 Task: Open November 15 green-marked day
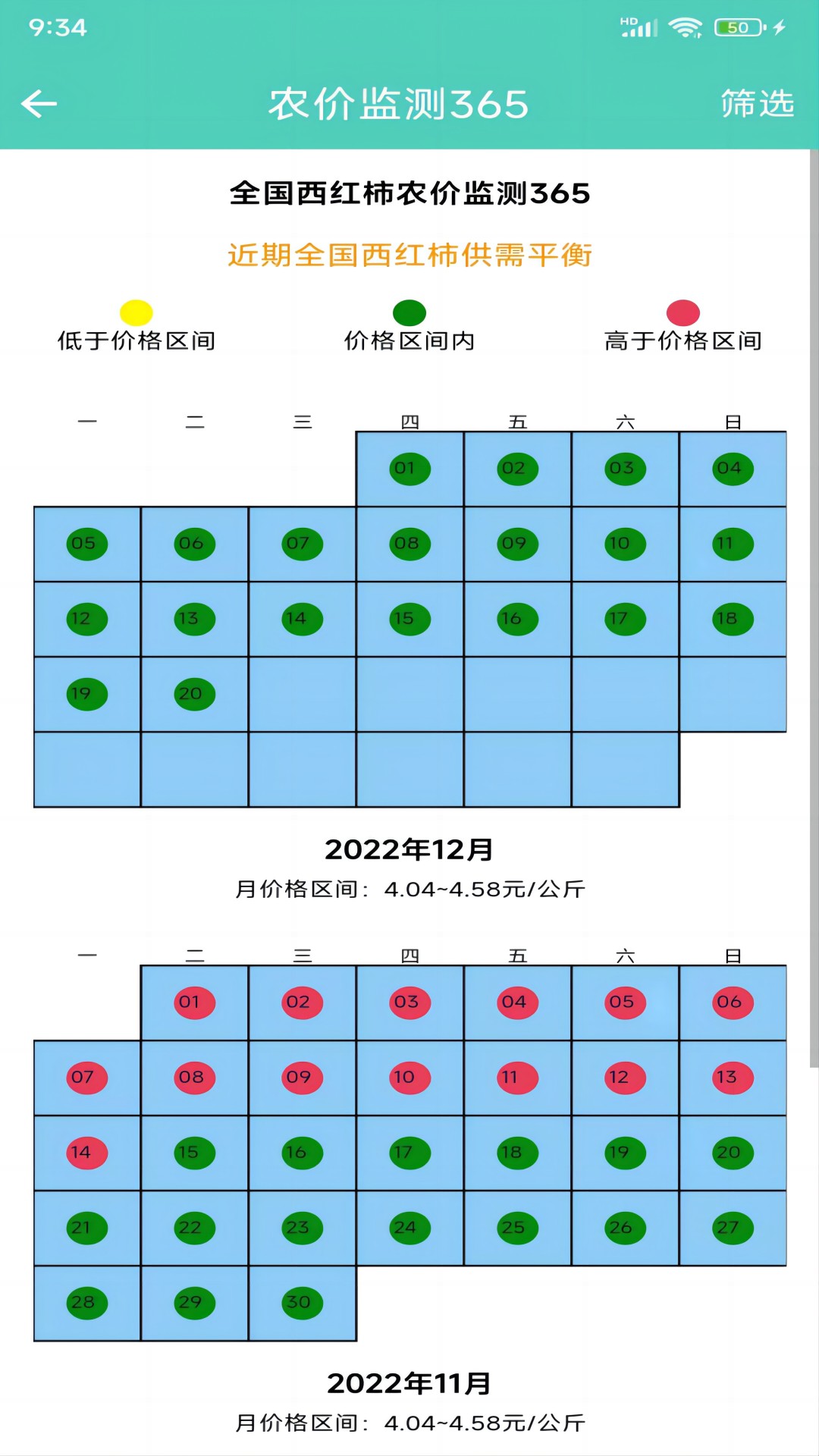coord(194,1153)
